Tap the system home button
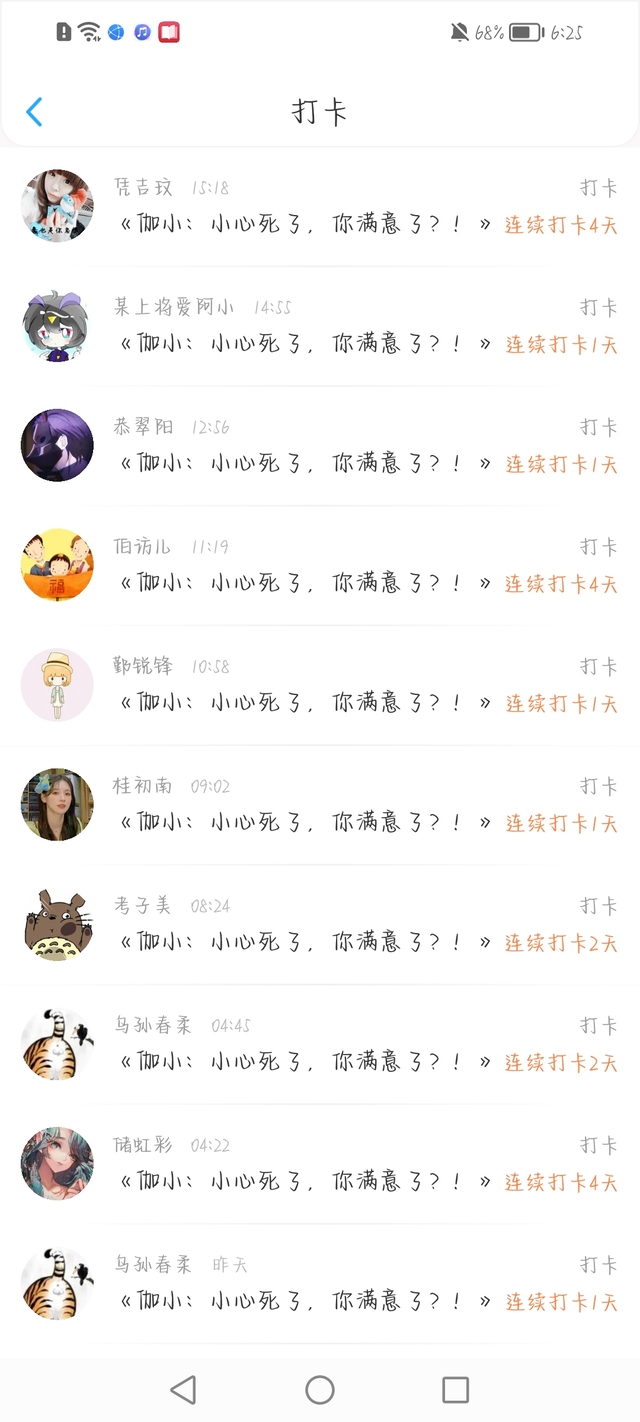Screen dimensions: 640x1422 [x=320, y=1389]
